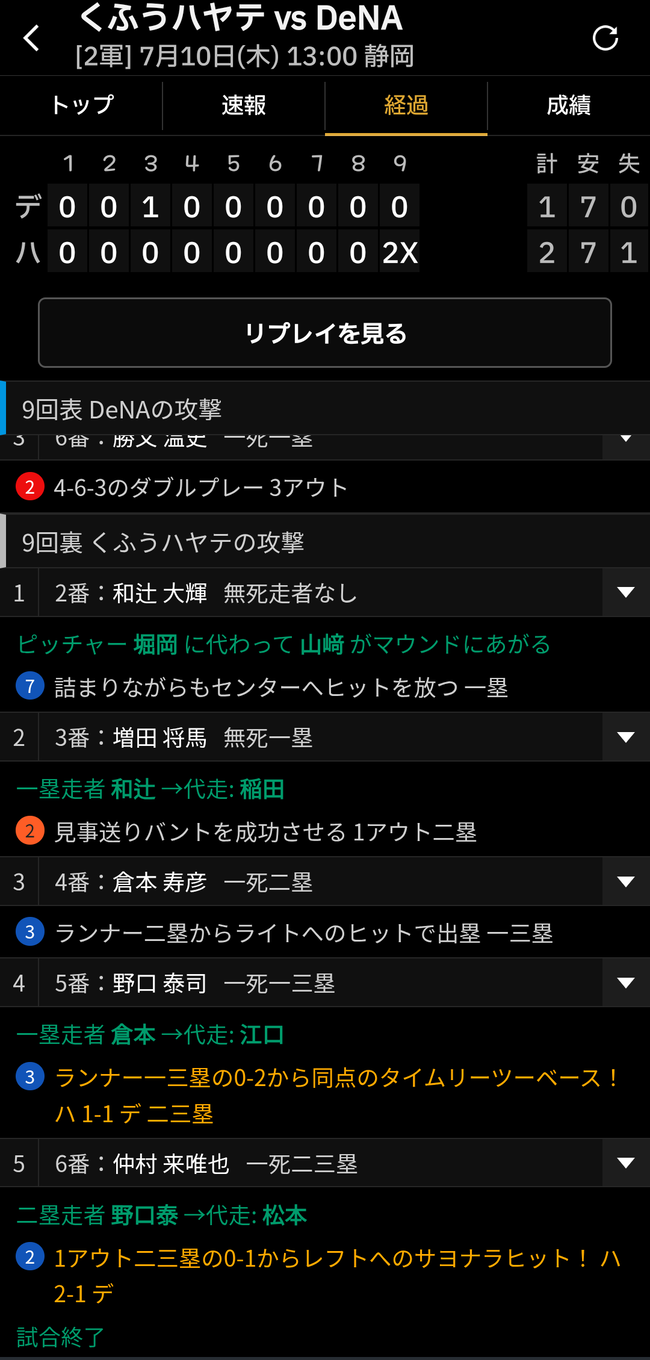650x1360 pixels.
Task: Switch to the 速報 tab
Action: (244, 105)
